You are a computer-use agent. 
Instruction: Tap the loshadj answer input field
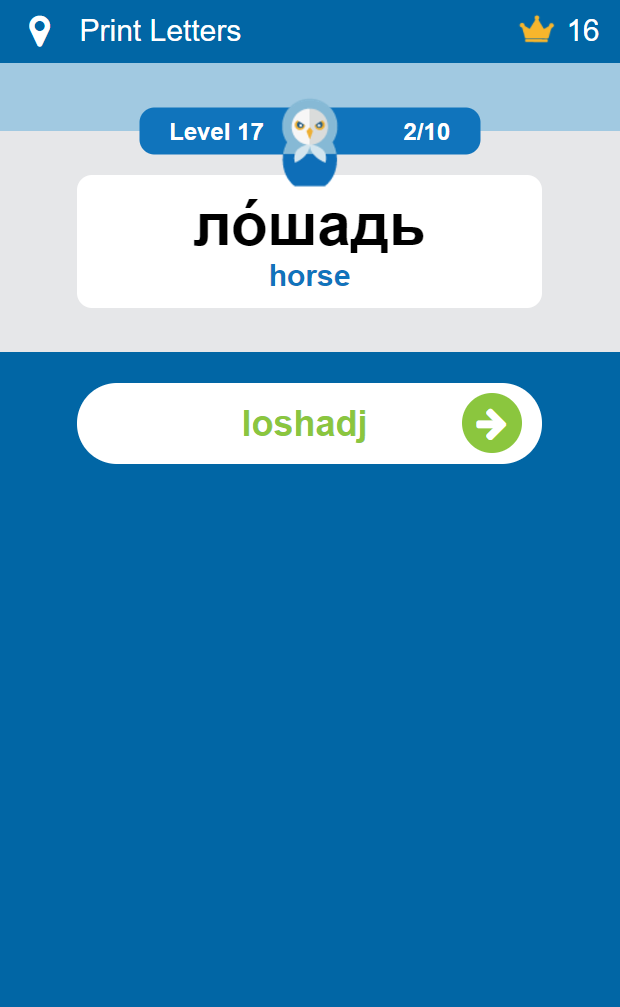[x=309, y=424]
